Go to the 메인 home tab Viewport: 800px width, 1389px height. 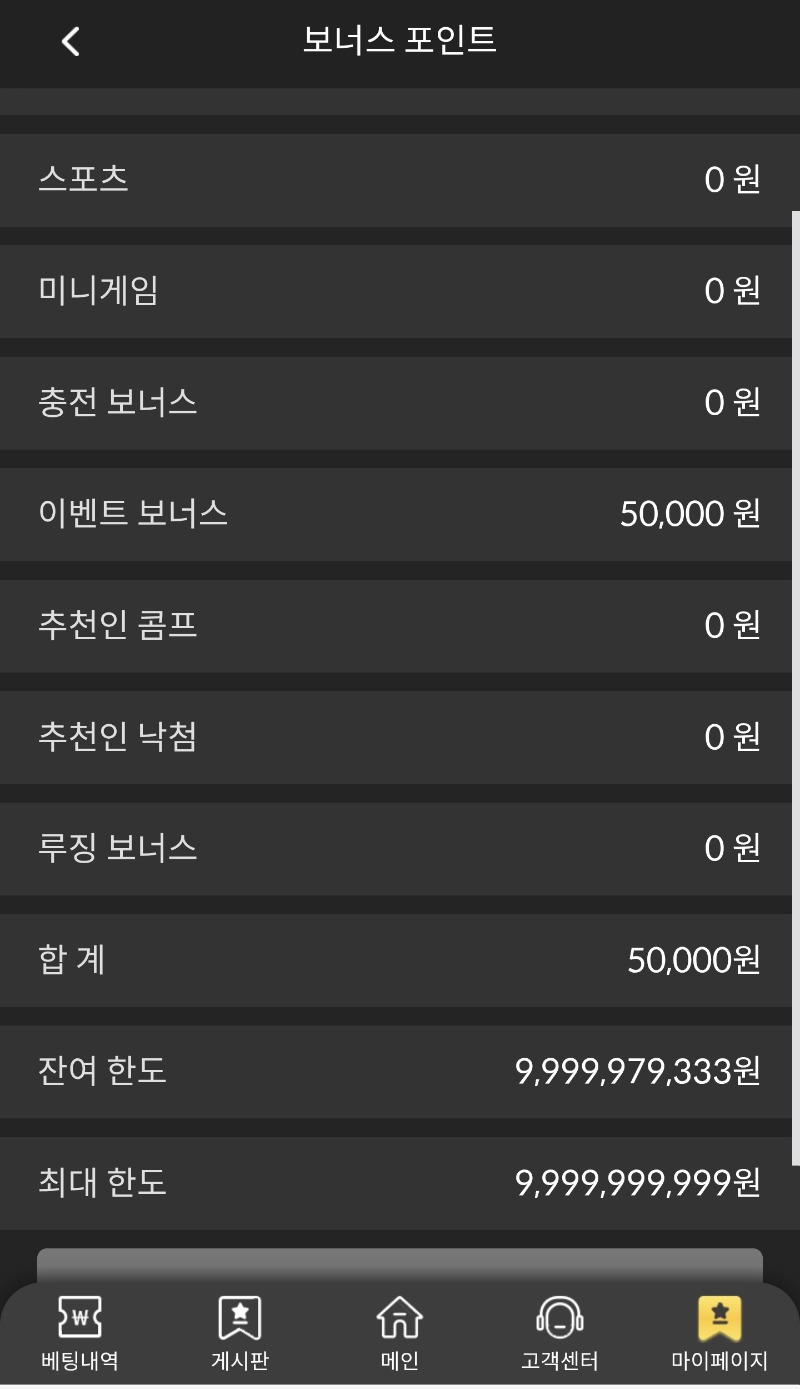point(400,1333)
